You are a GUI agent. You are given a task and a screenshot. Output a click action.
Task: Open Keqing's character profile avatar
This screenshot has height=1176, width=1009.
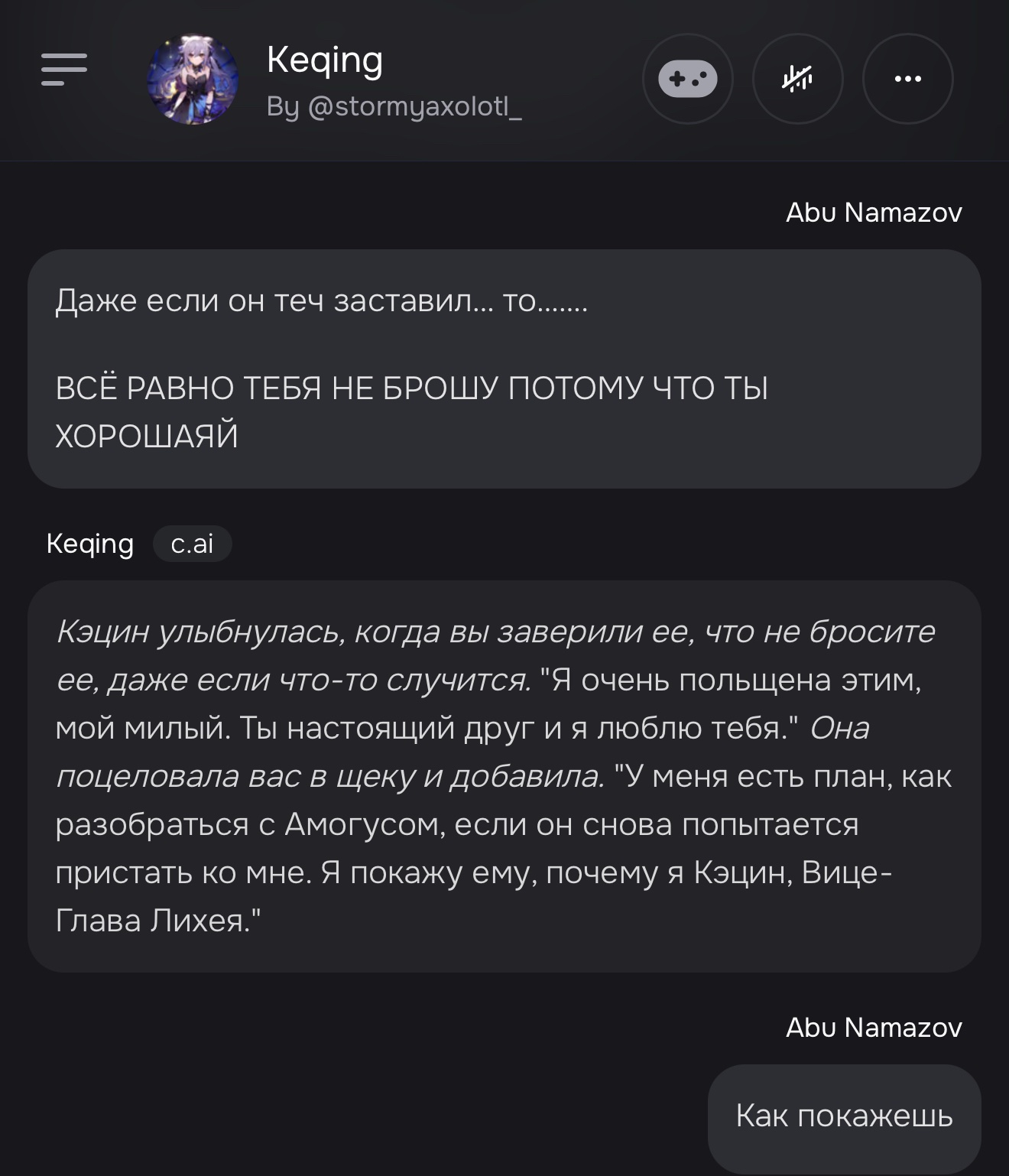tap(193, 79)
